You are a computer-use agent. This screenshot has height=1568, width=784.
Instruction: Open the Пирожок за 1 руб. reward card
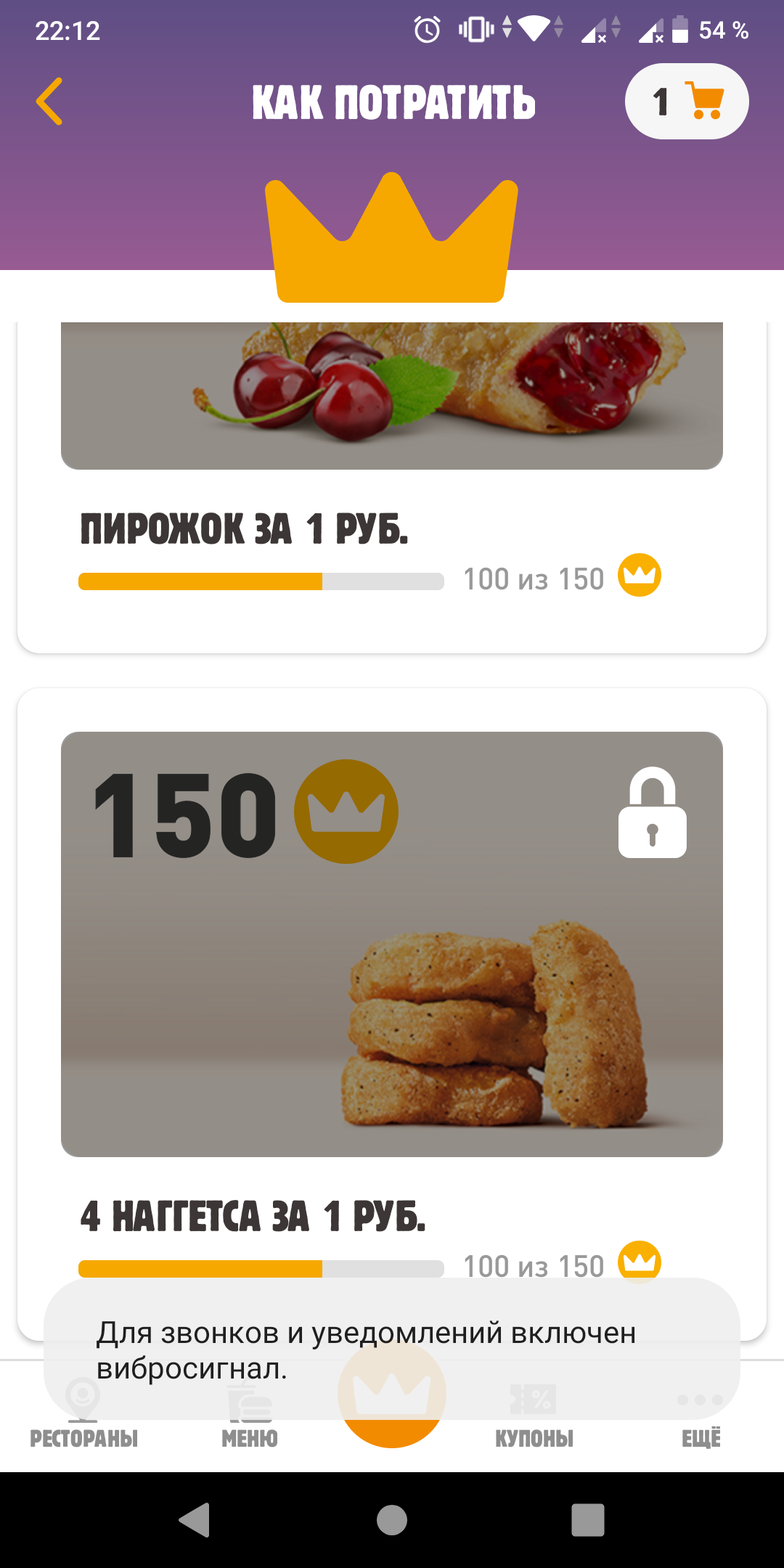pyautogui.click(x=392, y=486)
